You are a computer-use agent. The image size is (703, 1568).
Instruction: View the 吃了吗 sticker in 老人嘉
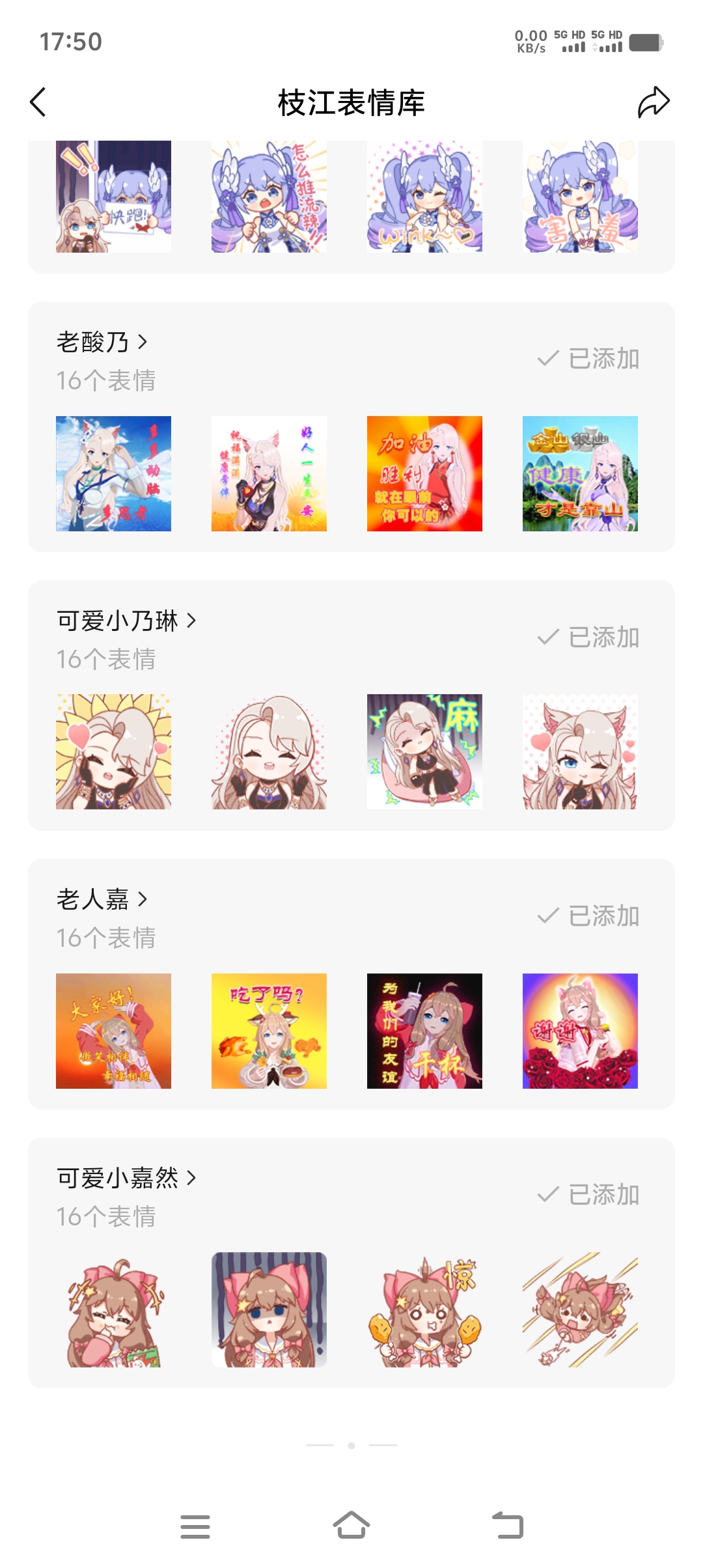click(x=269, y=1031)
